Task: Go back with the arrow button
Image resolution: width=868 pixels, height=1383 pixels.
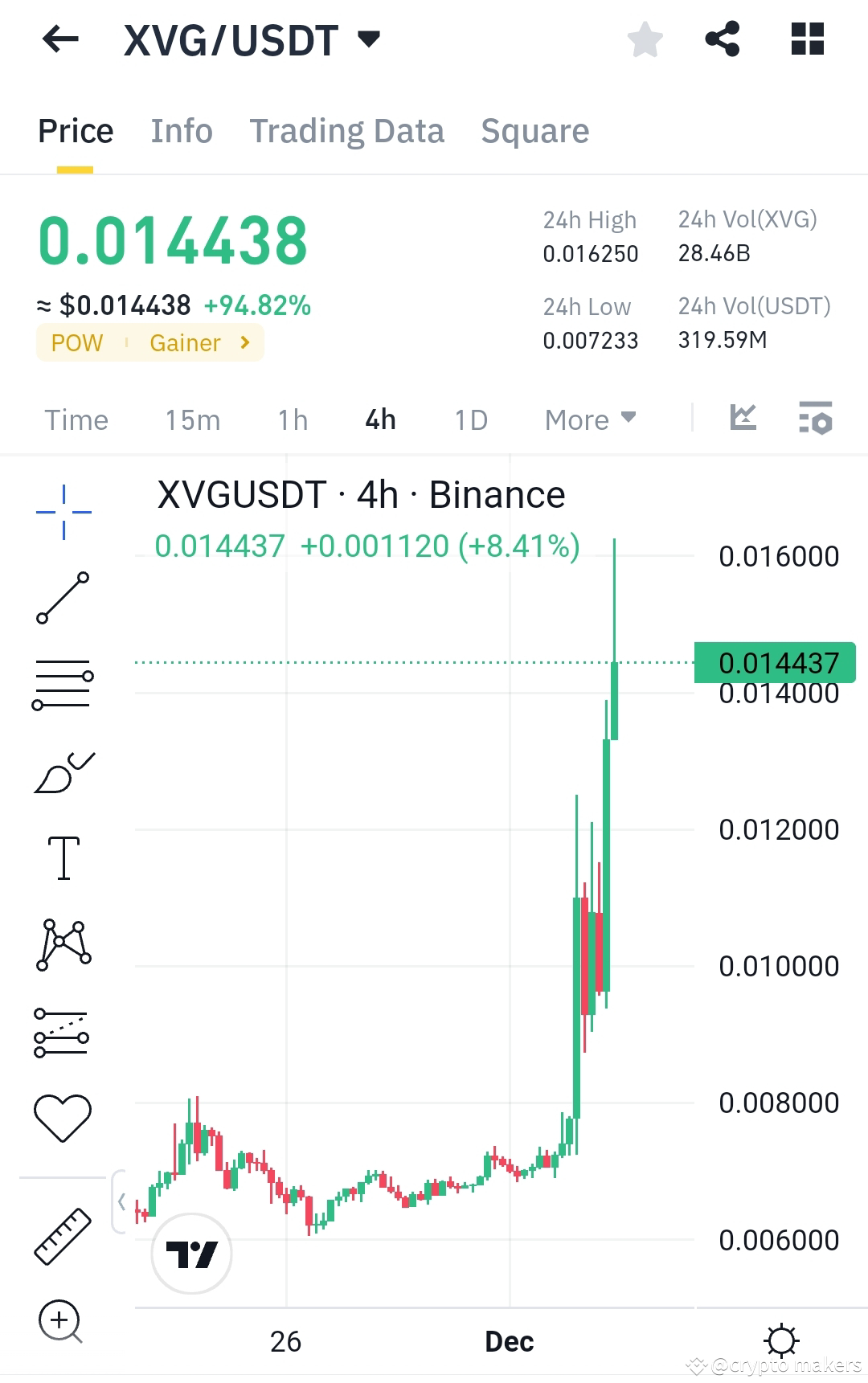Action: coord(59,39)
